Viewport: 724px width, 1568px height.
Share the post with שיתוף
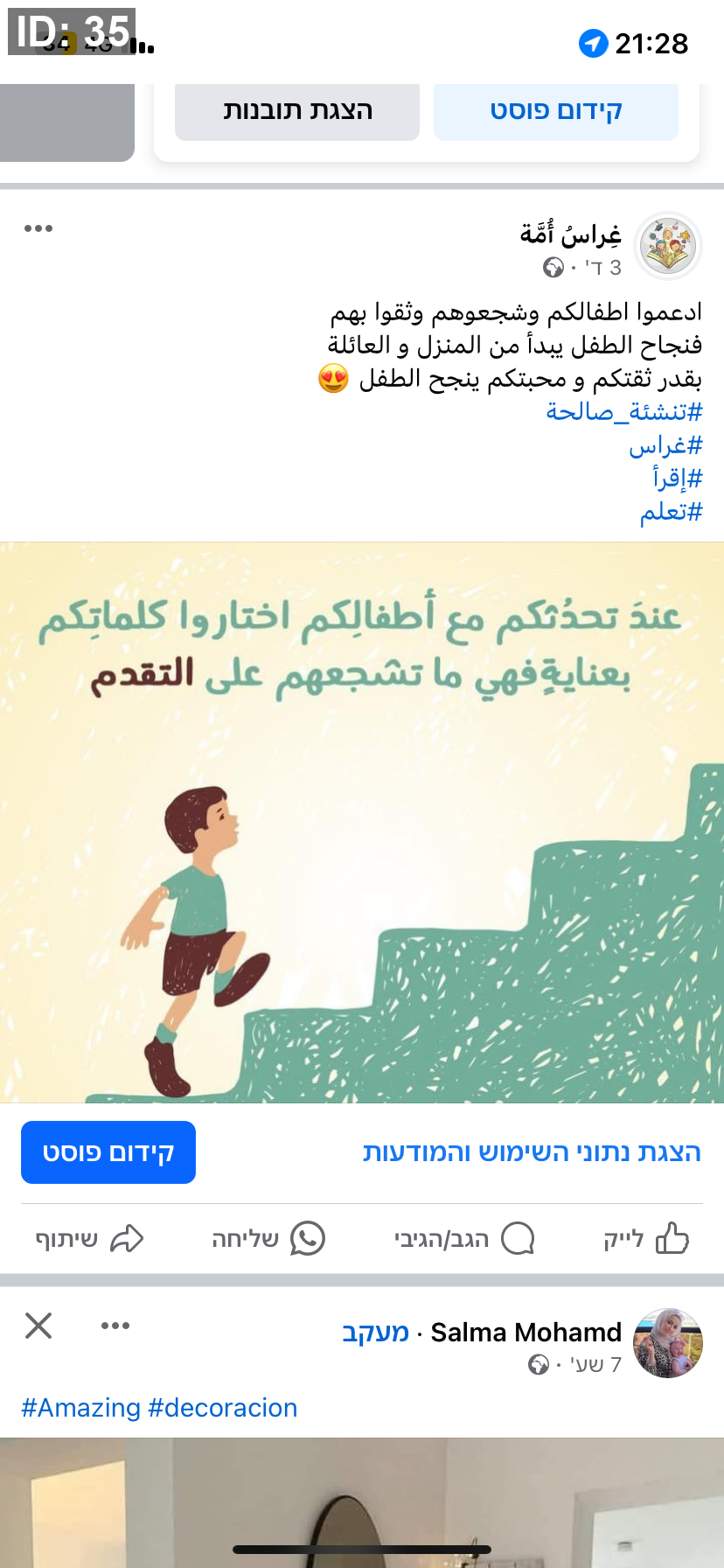point(89,1238)
